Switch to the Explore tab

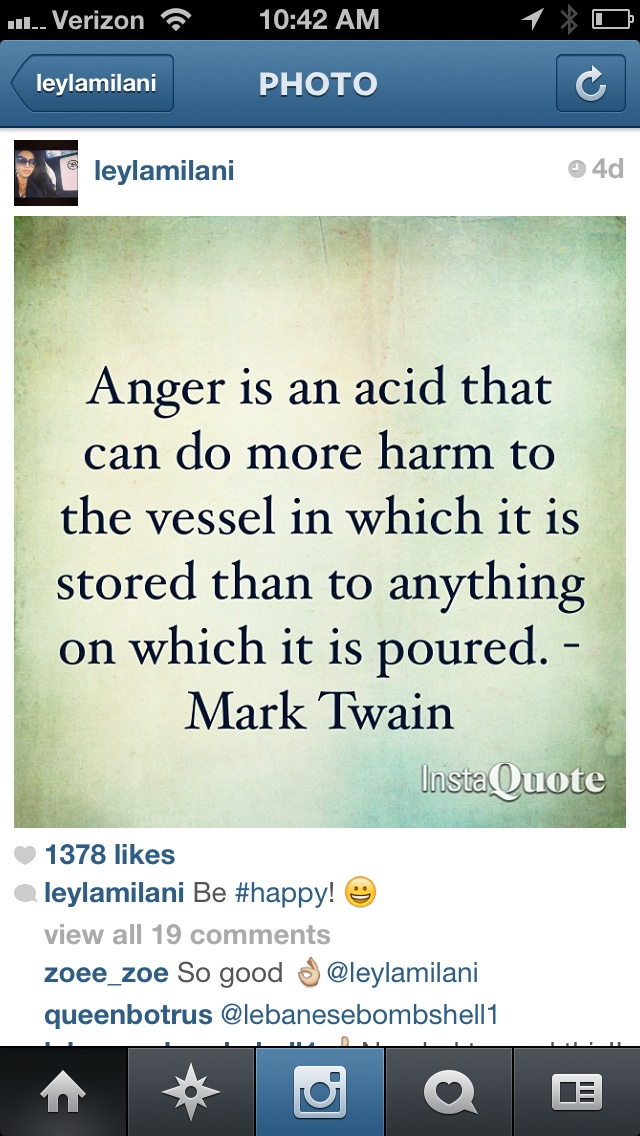click(191, 1092)
